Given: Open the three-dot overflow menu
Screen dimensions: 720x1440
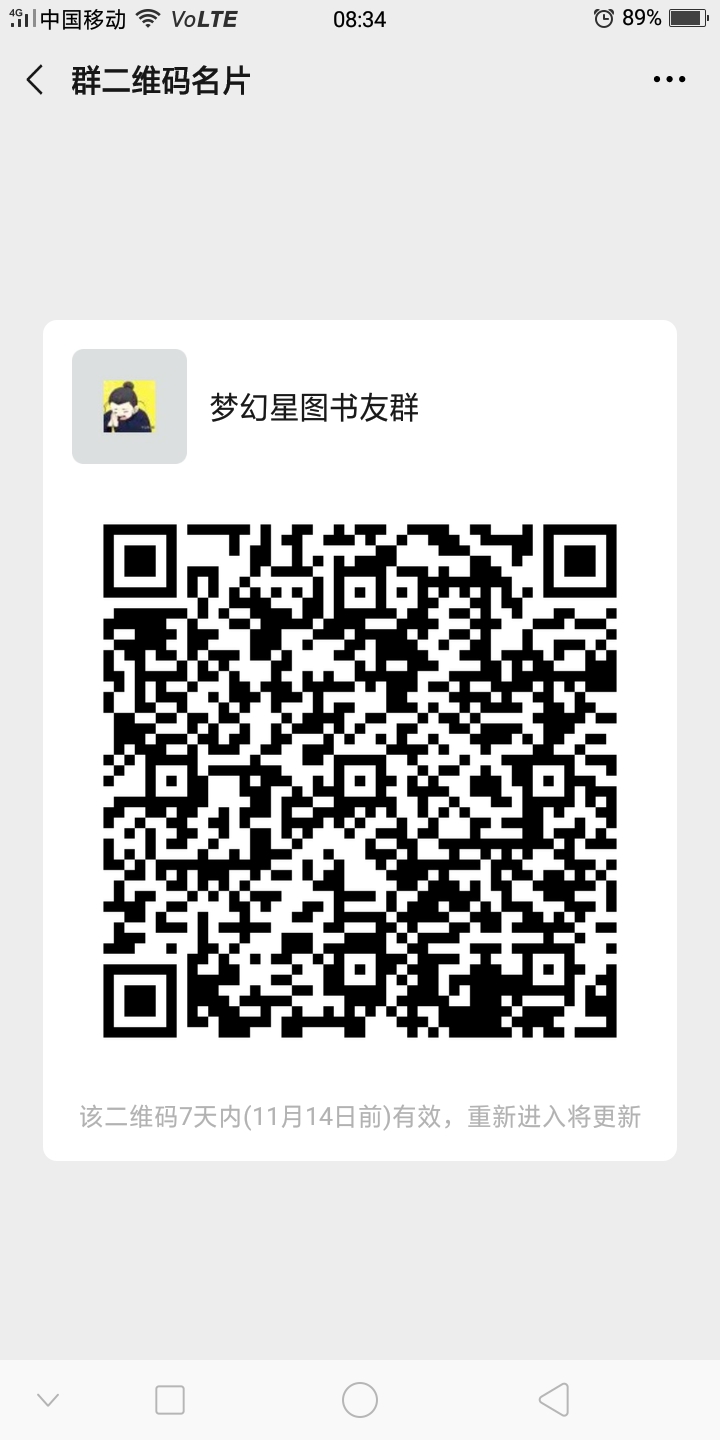Looking at the screenshot, I should click(669, 80).
